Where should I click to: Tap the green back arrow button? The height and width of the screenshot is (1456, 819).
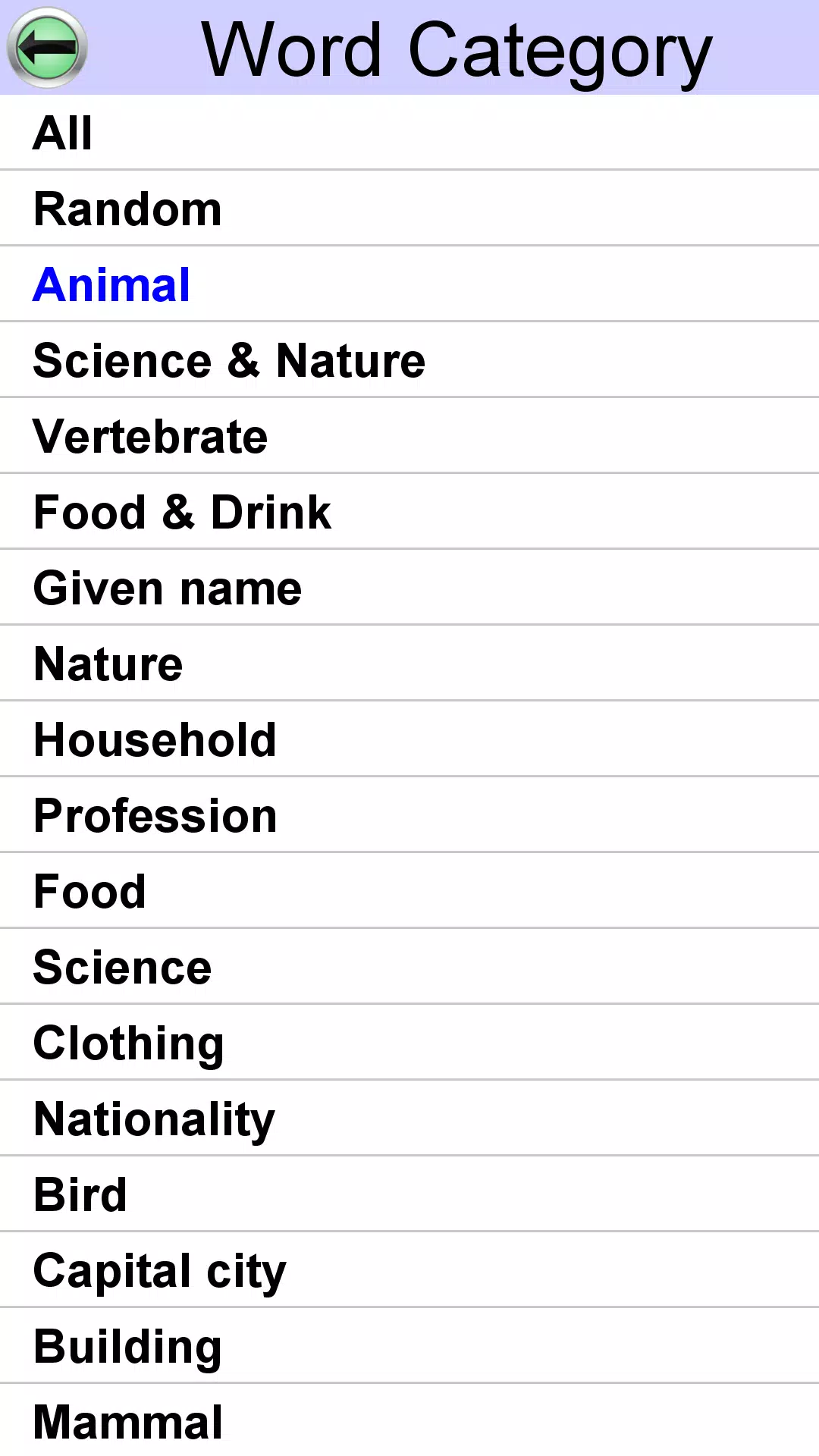48,48
